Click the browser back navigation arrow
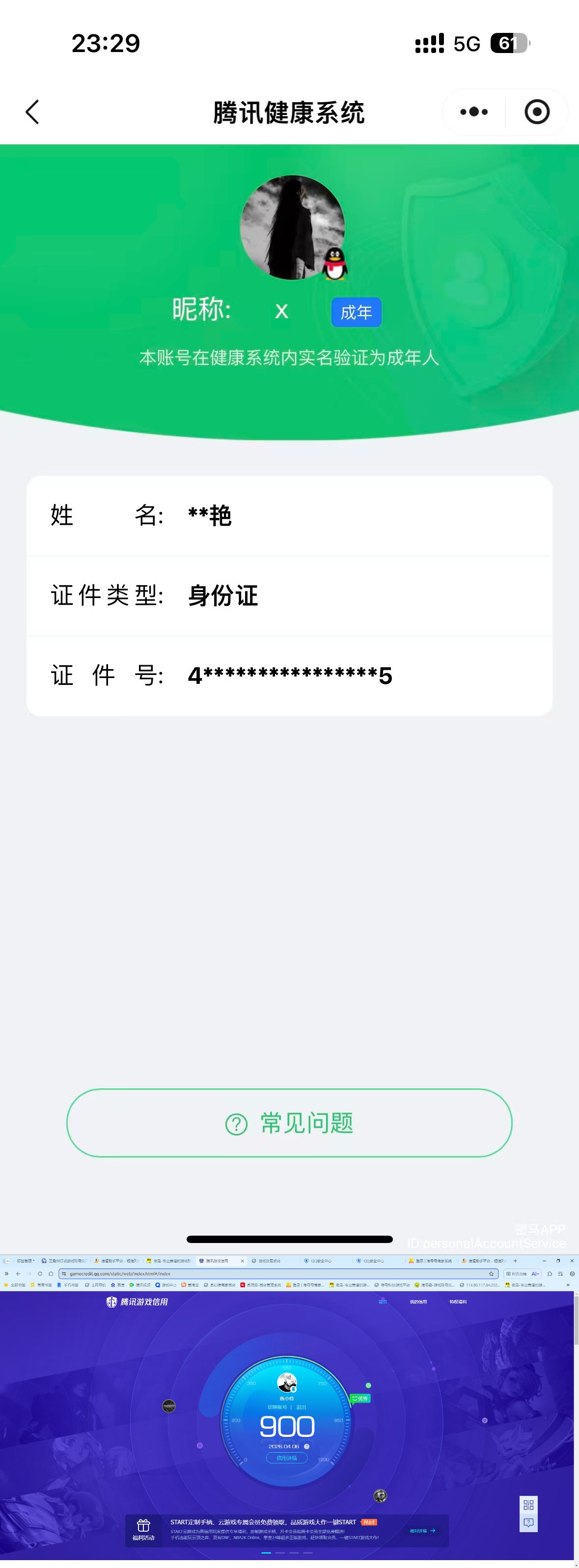This screenshot has height=1568, width=579. tap(18, 1273)
